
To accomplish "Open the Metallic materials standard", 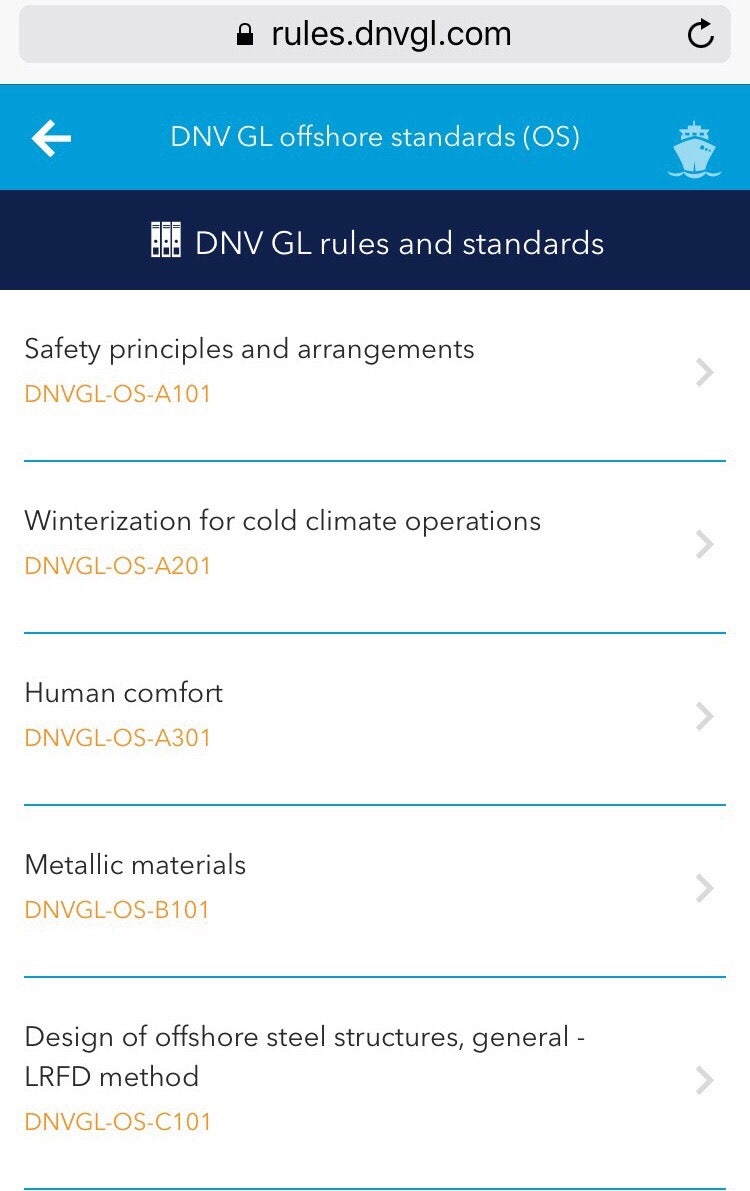I will pyautogui.click(x=134, y=865).
